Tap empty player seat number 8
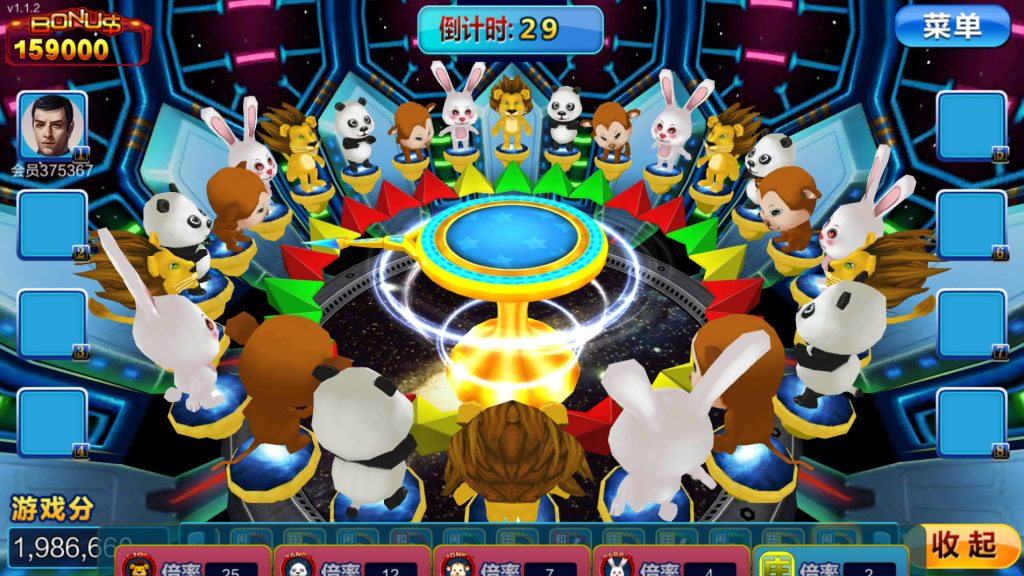Viewport: 1024px width, 576px height. [x=971, y=422]
